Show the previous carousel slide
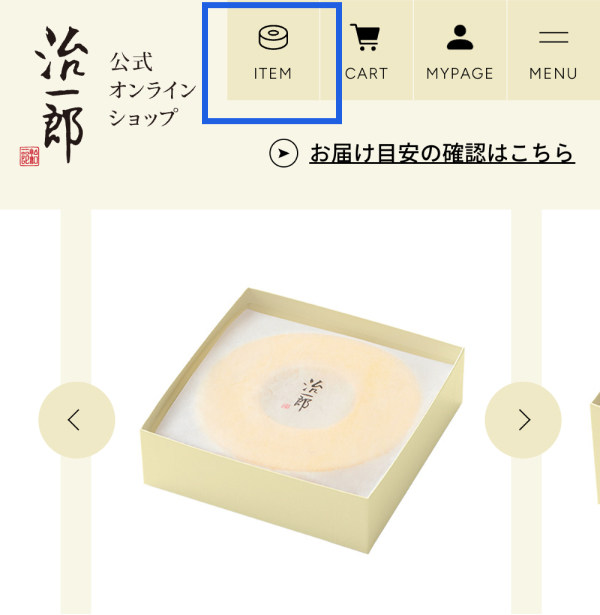 point(76,420)
